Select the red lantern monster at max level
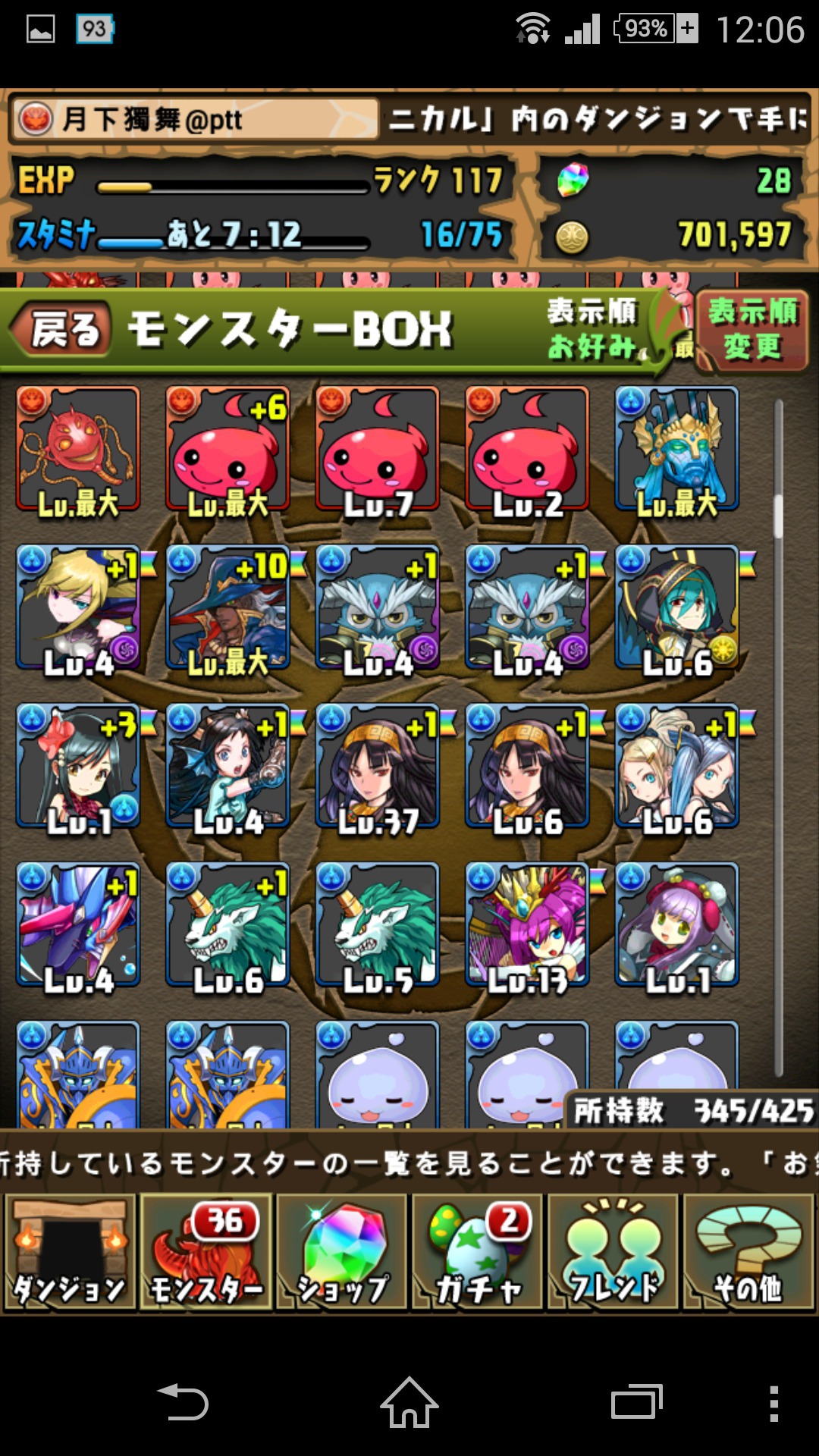The height and width of the screenshot is (1456, 819). (x=78, y=449)
